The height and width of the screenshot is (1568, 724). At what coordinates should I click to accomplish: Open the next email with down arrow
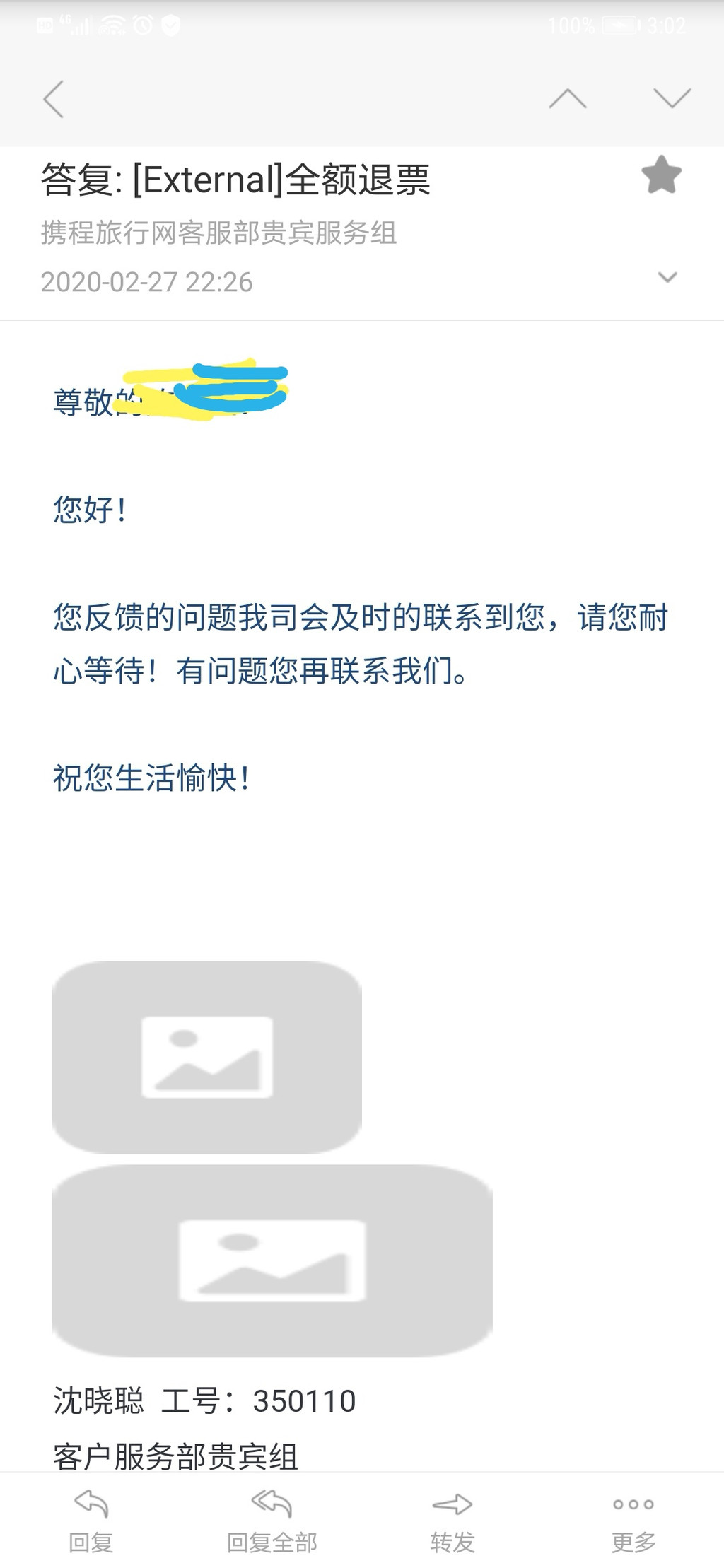(672, 98)
